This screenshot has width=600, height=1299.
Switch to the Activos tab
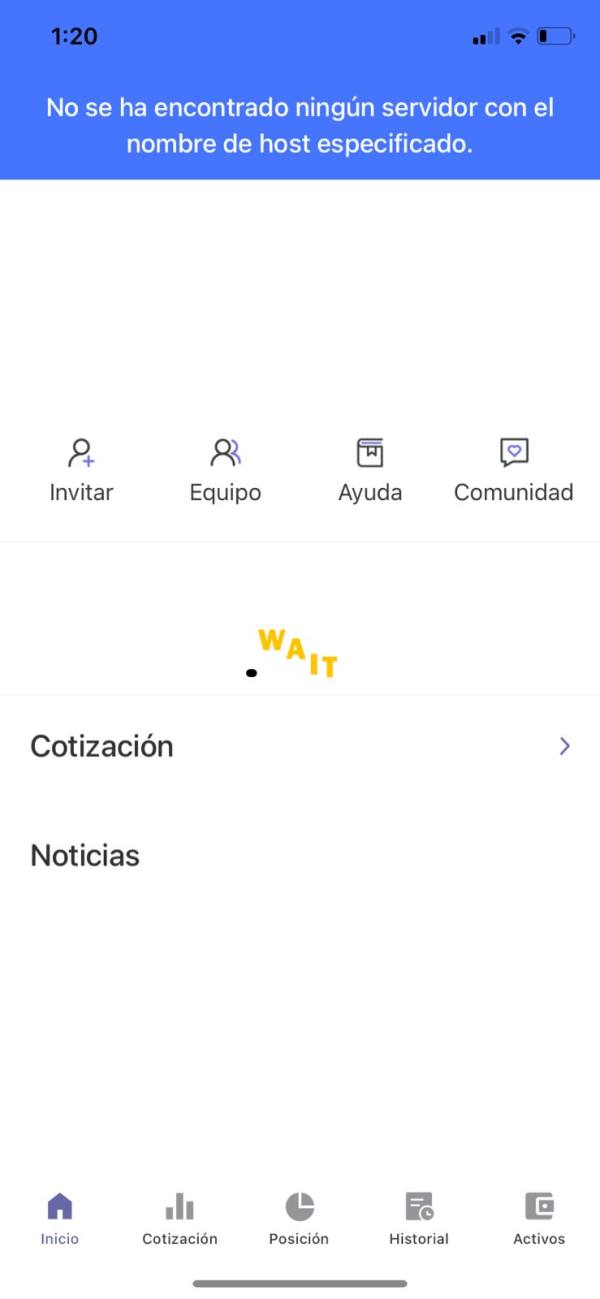point(539,1219)
